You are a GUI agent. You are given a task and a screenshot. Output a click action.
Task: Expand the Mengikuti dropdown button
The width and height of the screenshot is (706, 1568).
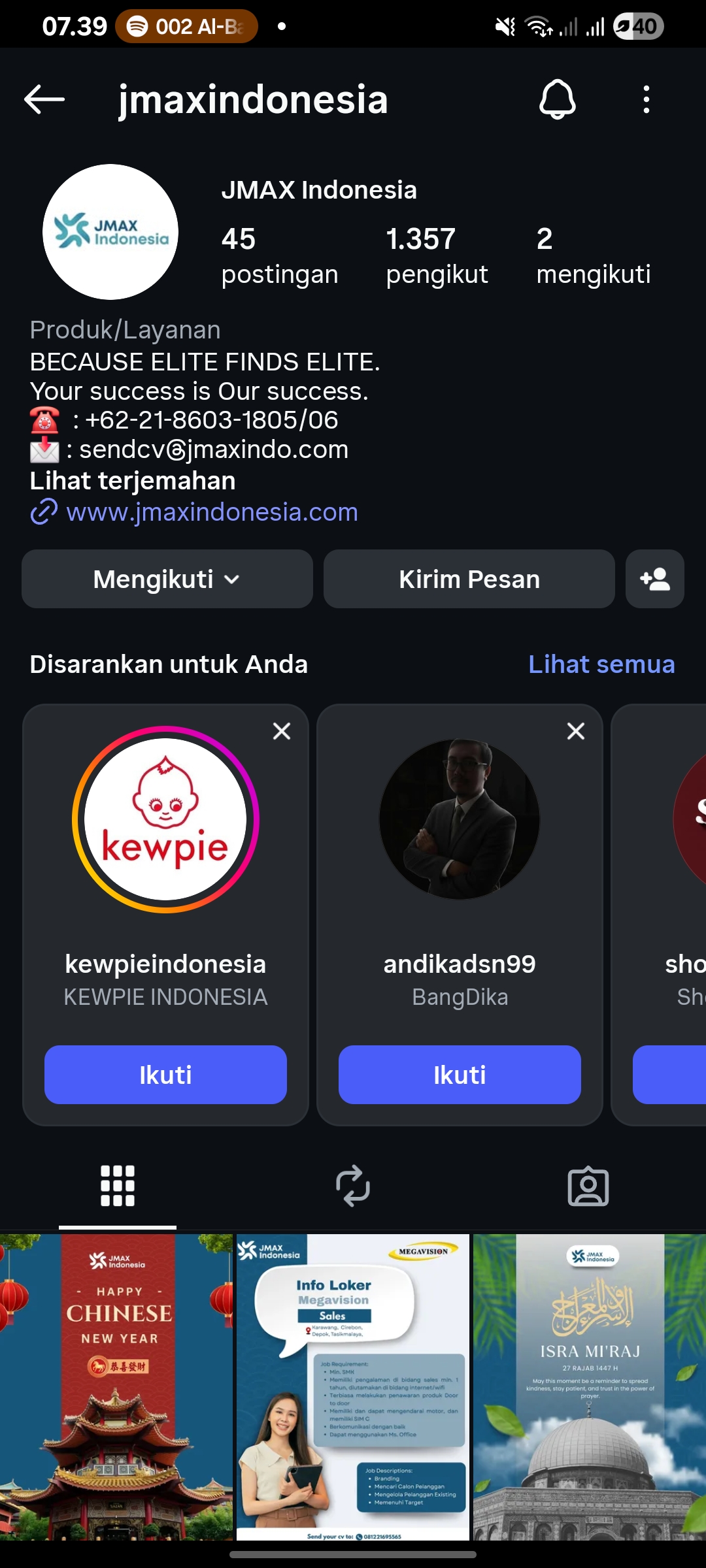coord(167,579)
